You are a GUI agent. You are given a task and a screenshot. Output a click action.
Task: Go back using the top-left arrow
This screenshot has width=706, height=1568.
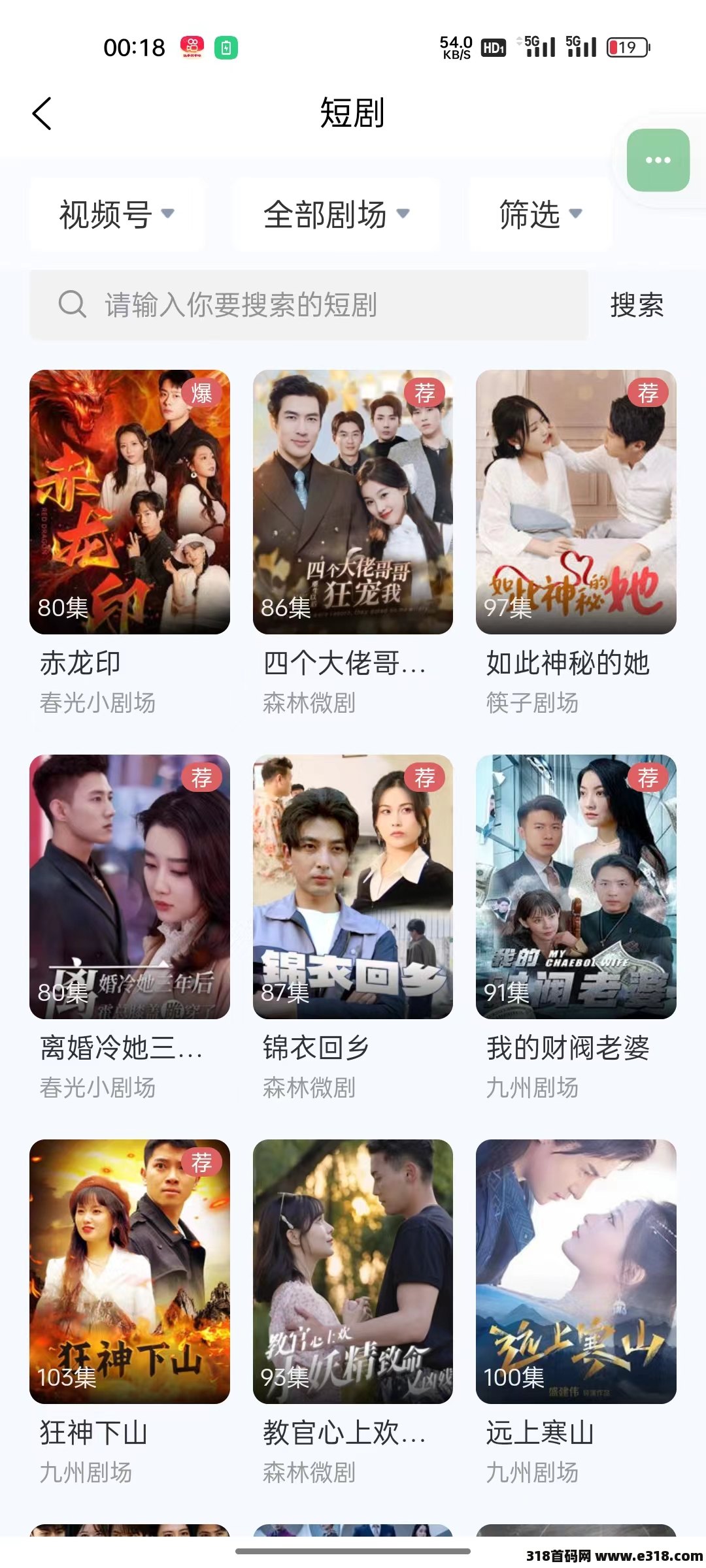42,114
